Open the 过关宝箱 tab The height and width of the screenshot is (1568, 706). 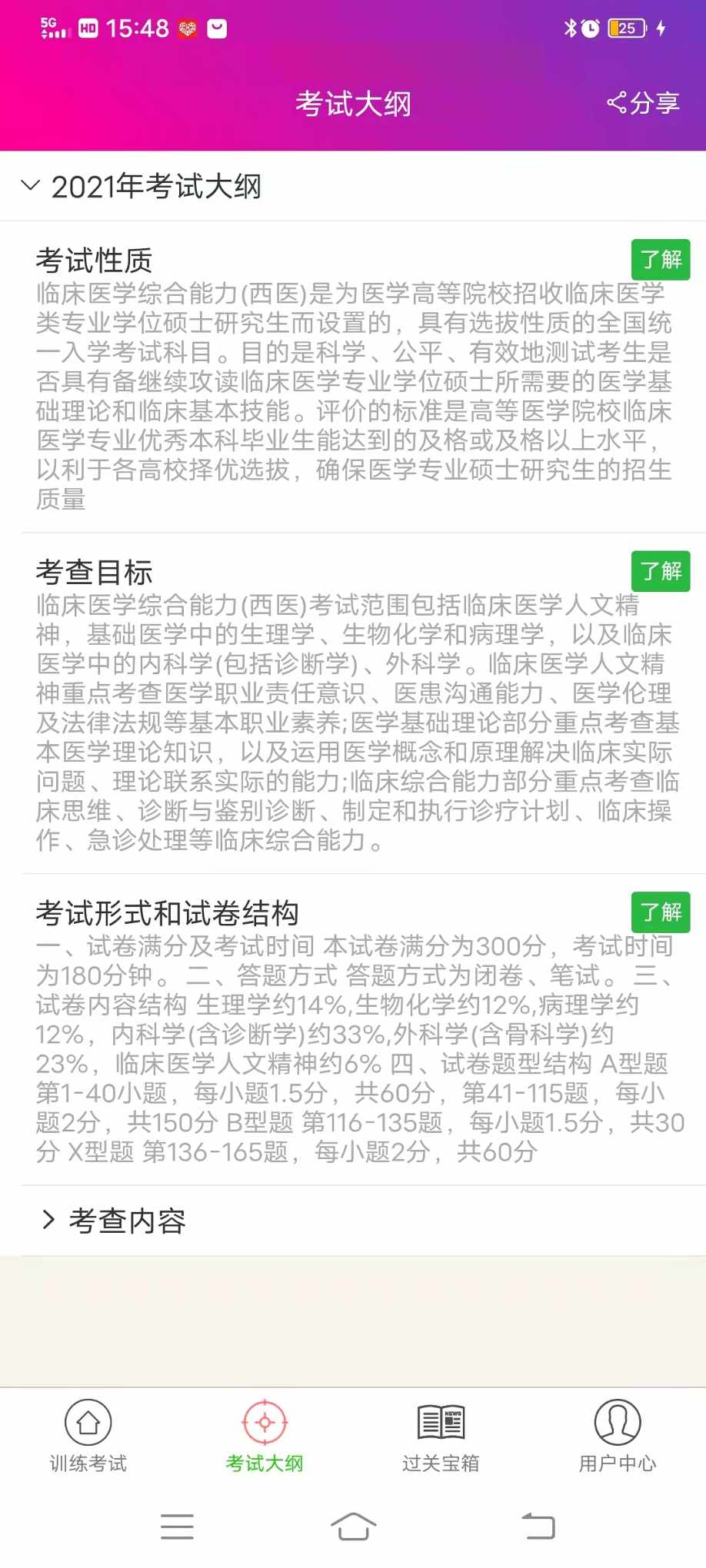[x=441, y=1436]
